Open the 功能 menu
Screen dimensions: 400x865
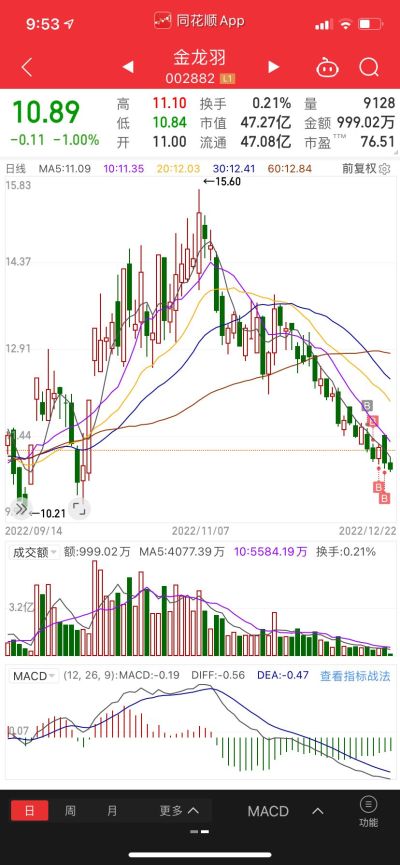369,811
